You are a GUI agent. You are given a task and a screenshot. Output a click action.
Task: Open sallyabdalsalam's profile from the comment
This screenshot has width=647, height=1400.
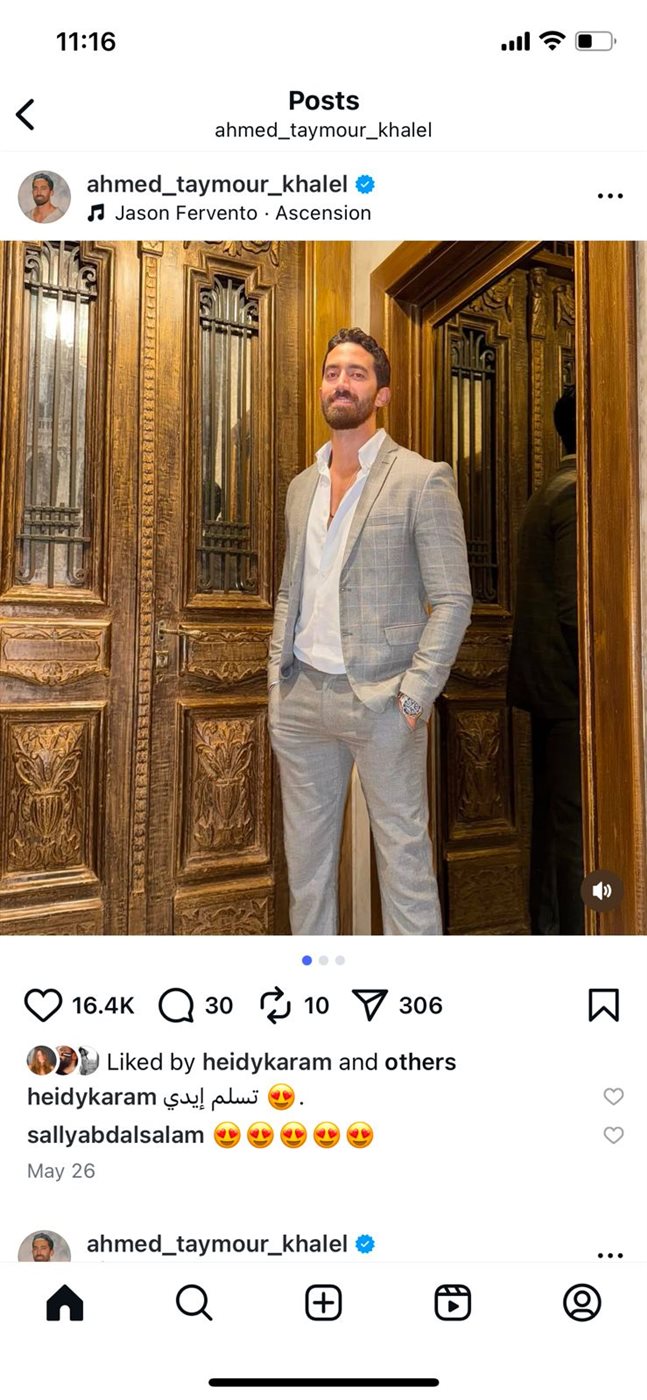pos(115,1135)
